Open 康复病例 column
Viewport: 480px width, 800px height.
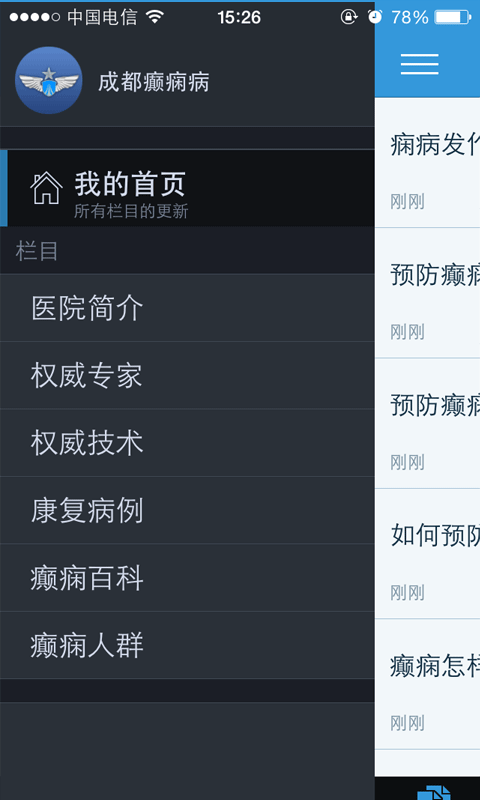click(x=187, y=510)
